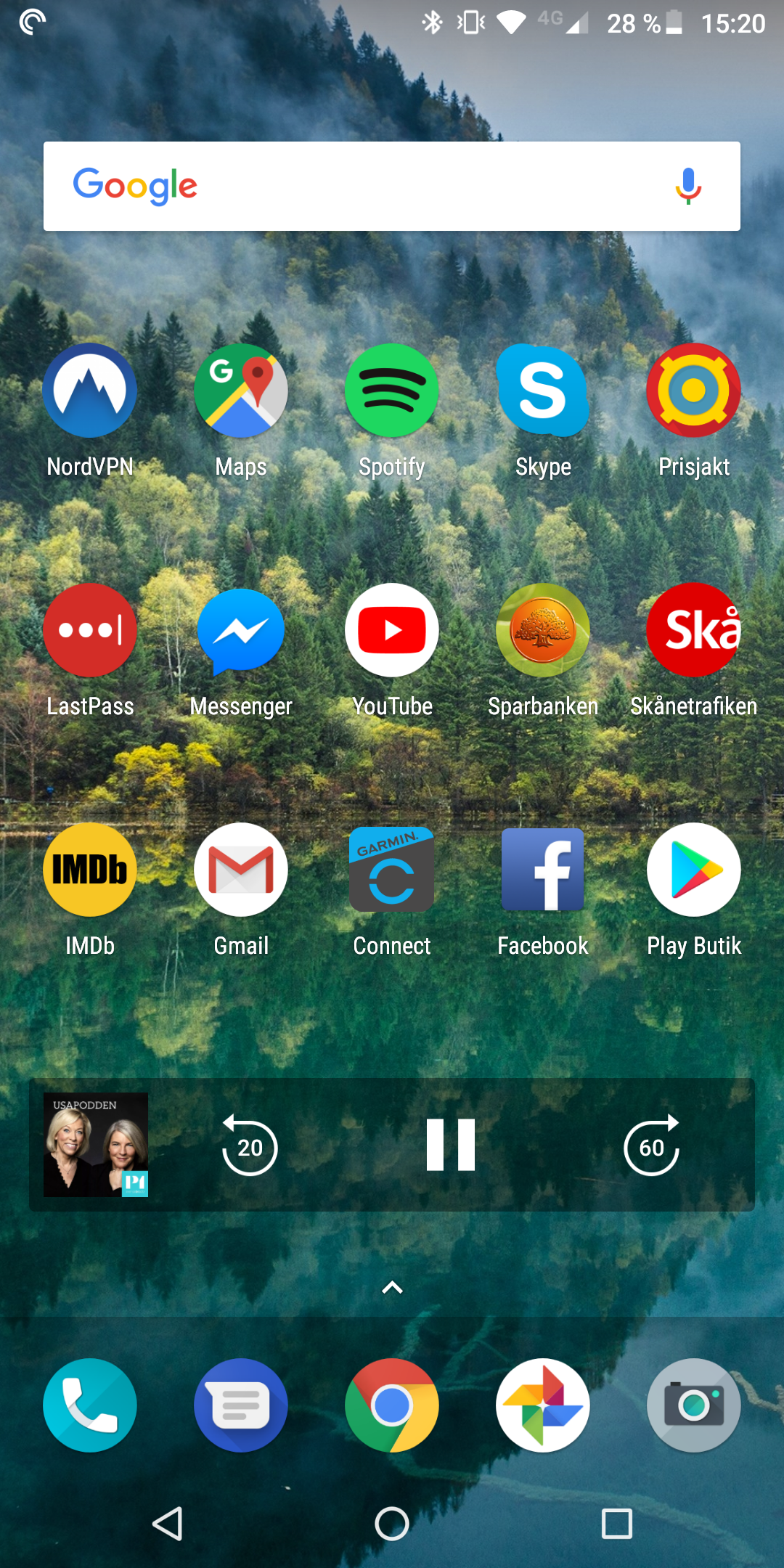
Task: Open the Prisjakt app
Action: click(x=694, y=391)
